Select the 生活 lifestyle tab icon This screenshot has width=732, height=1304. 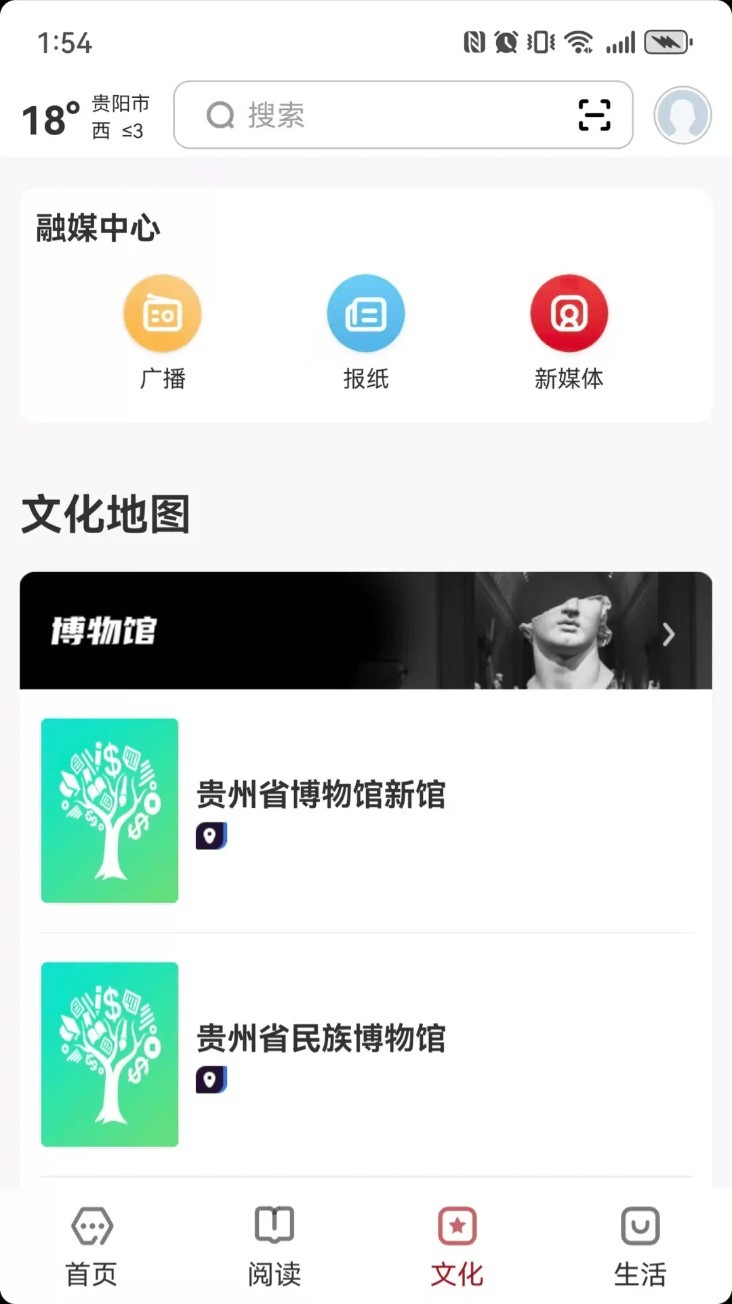pos(640,1228)
